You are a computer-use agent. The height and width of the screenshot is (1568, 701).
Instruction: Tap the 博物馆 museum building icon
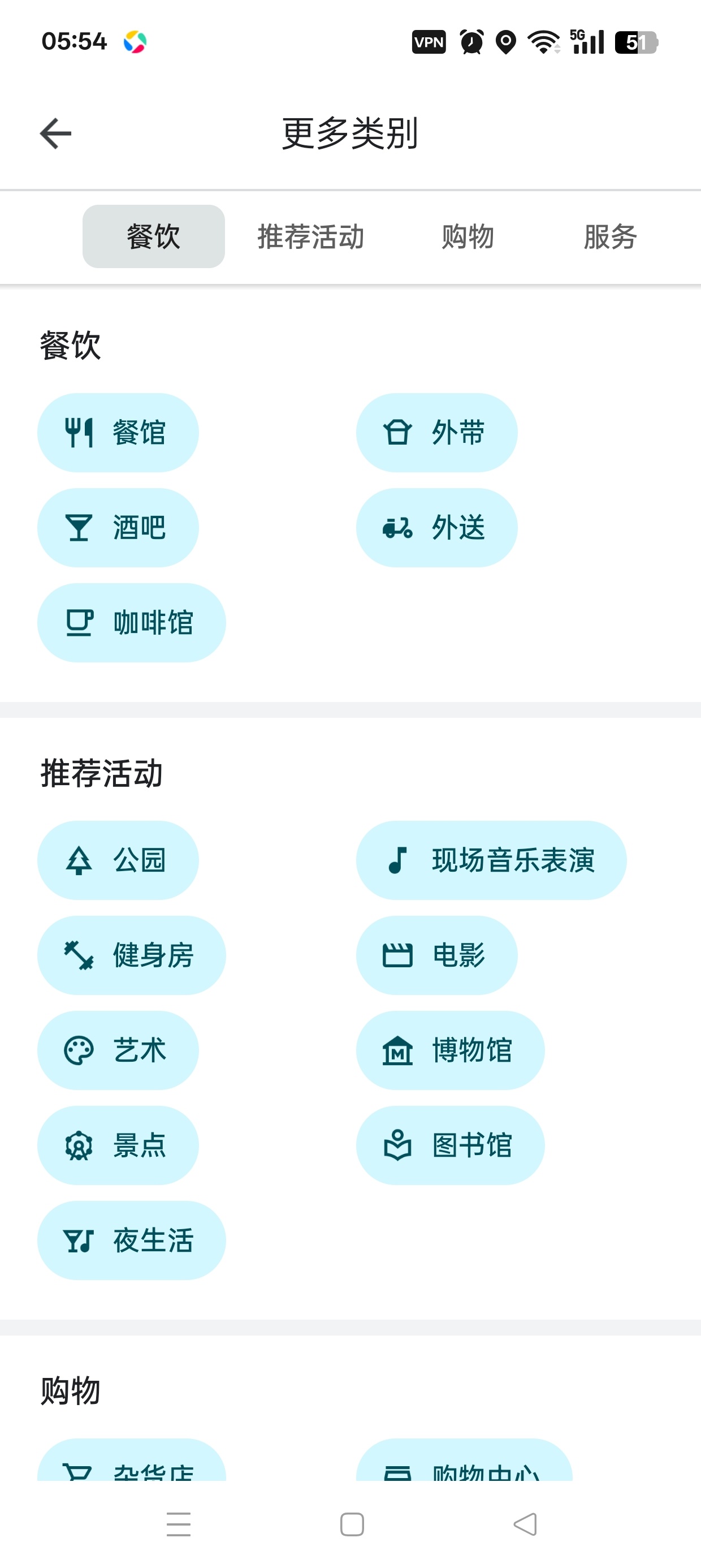coord(398,1050)
